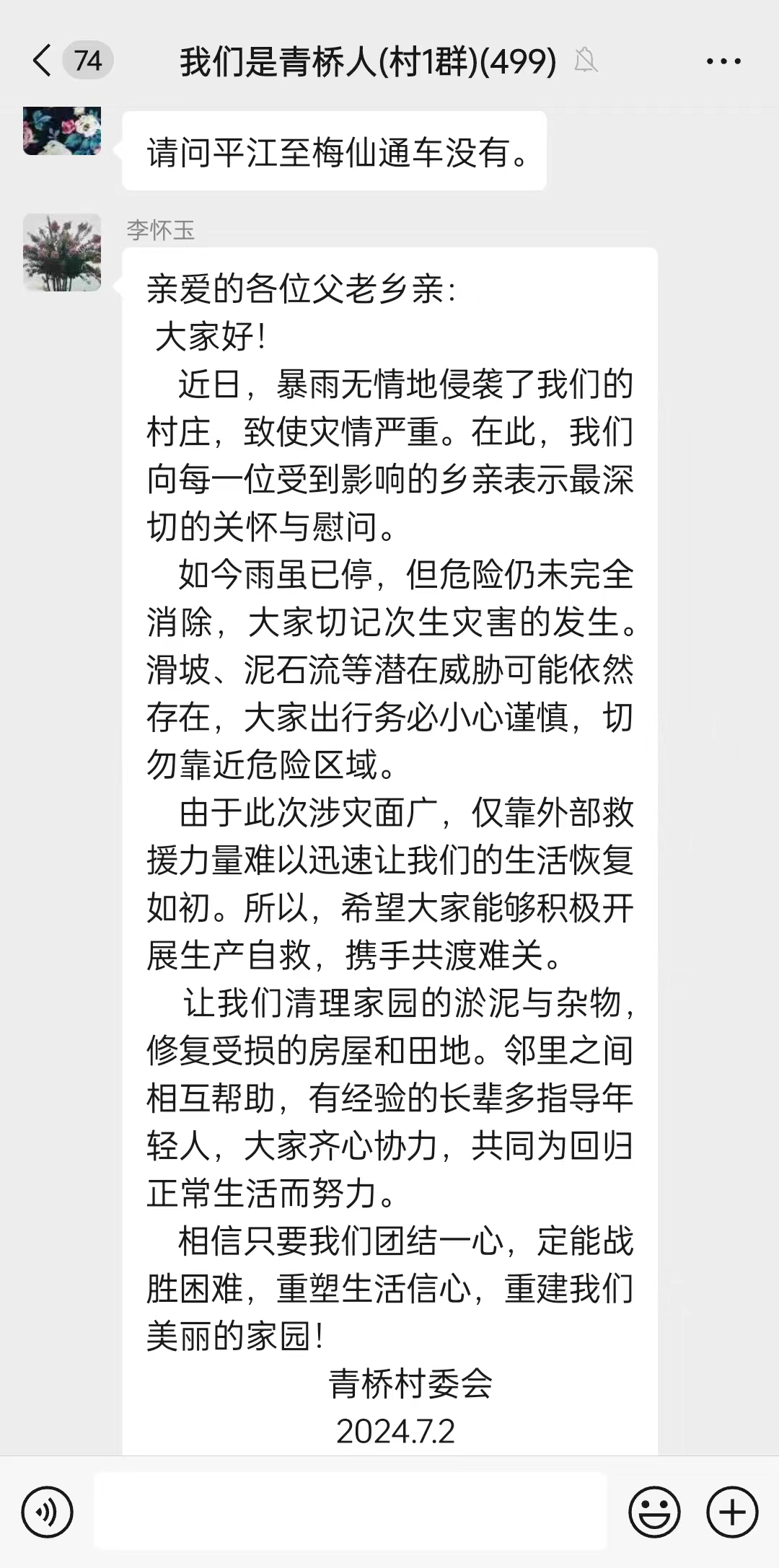Open the emoji picker

[654, 1512]
